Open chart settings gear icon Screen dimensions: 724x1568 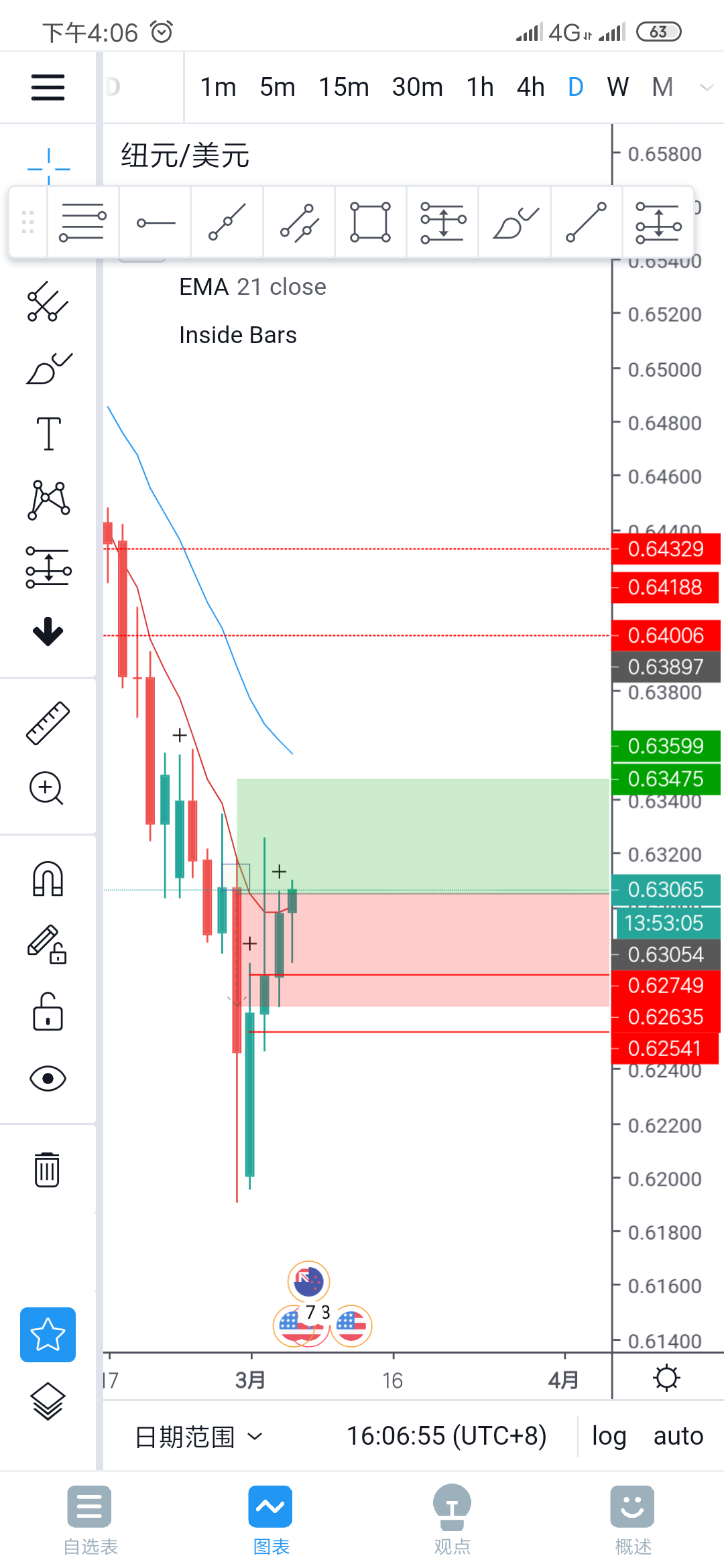click(x=666, y=1378)
